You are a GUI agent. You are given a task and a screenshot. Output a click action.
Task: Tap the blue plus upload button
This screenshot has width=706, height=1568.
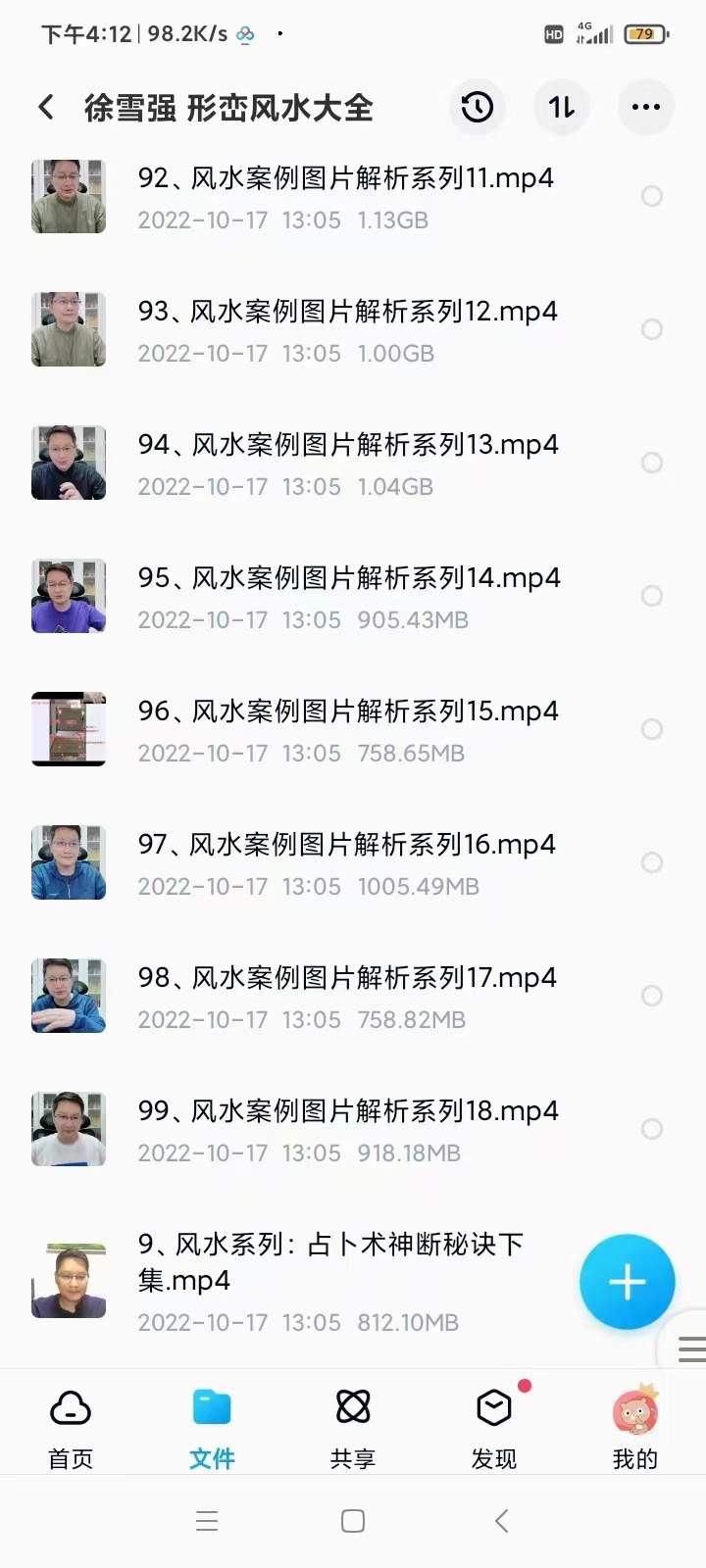click(627, 1282)
